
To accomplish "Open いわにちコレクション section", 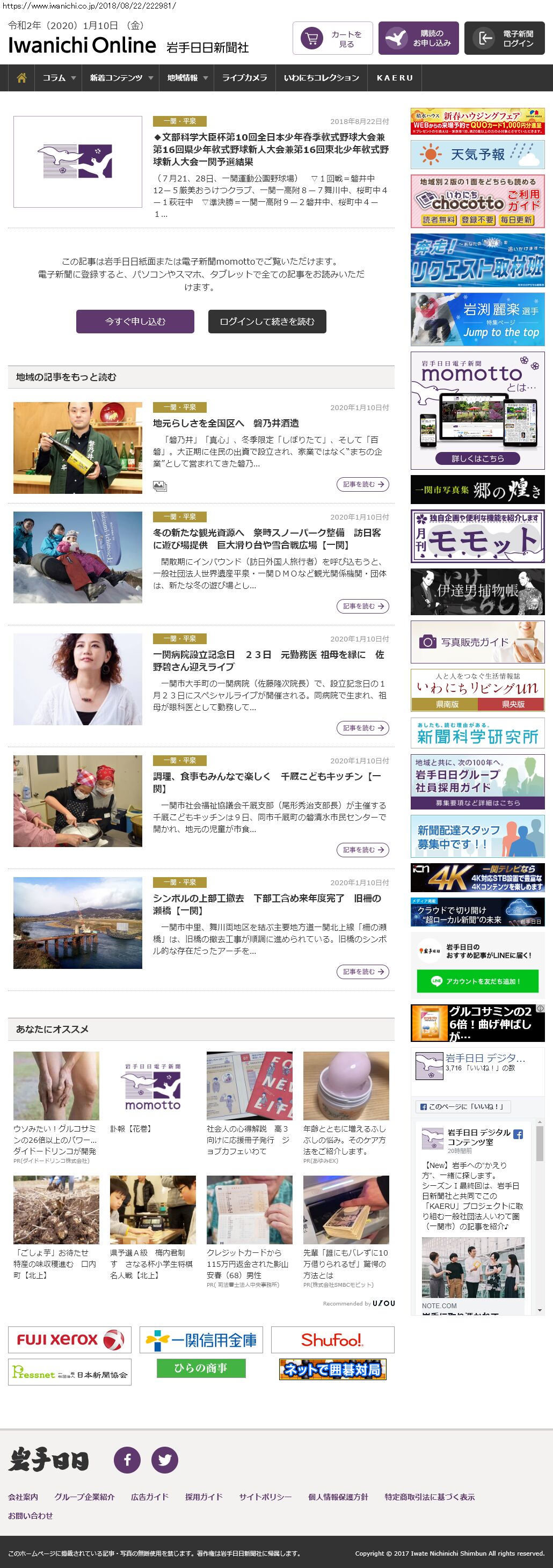I will [322, 78].
